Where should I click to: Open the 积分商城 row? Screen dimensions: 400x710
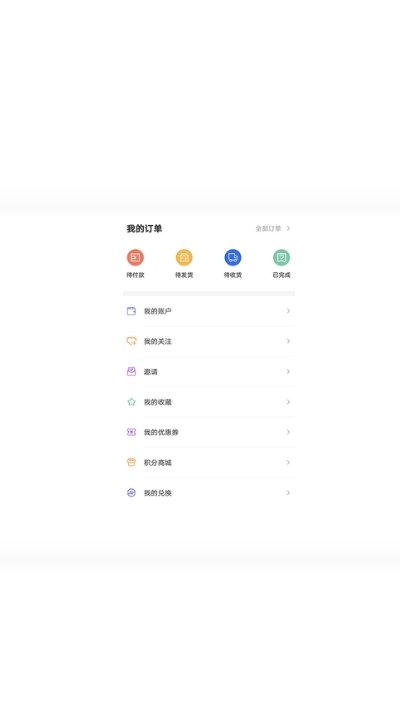209,463
